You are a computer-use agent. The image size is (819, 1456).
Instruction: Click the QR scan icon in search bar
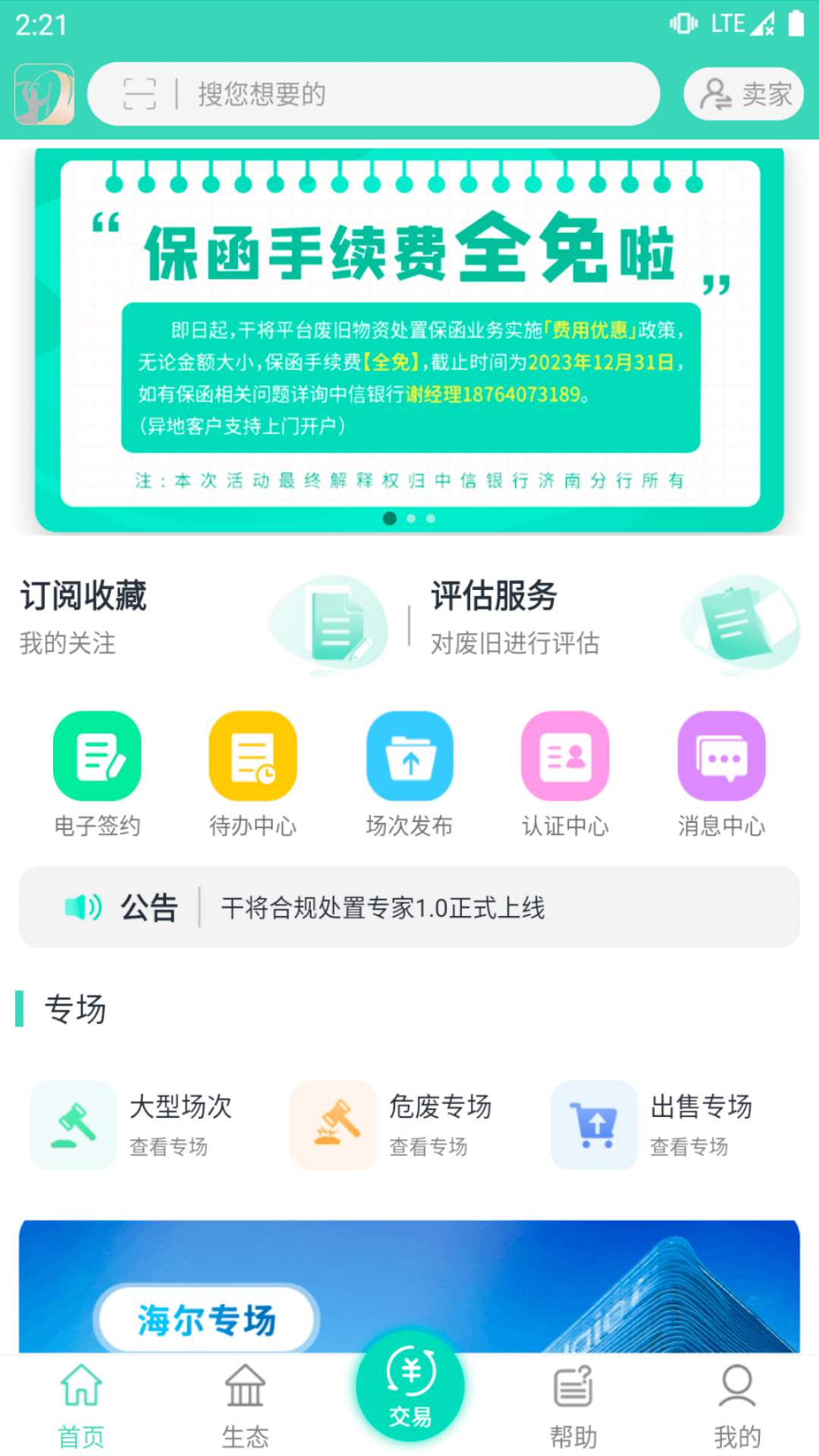click(140, 93)
